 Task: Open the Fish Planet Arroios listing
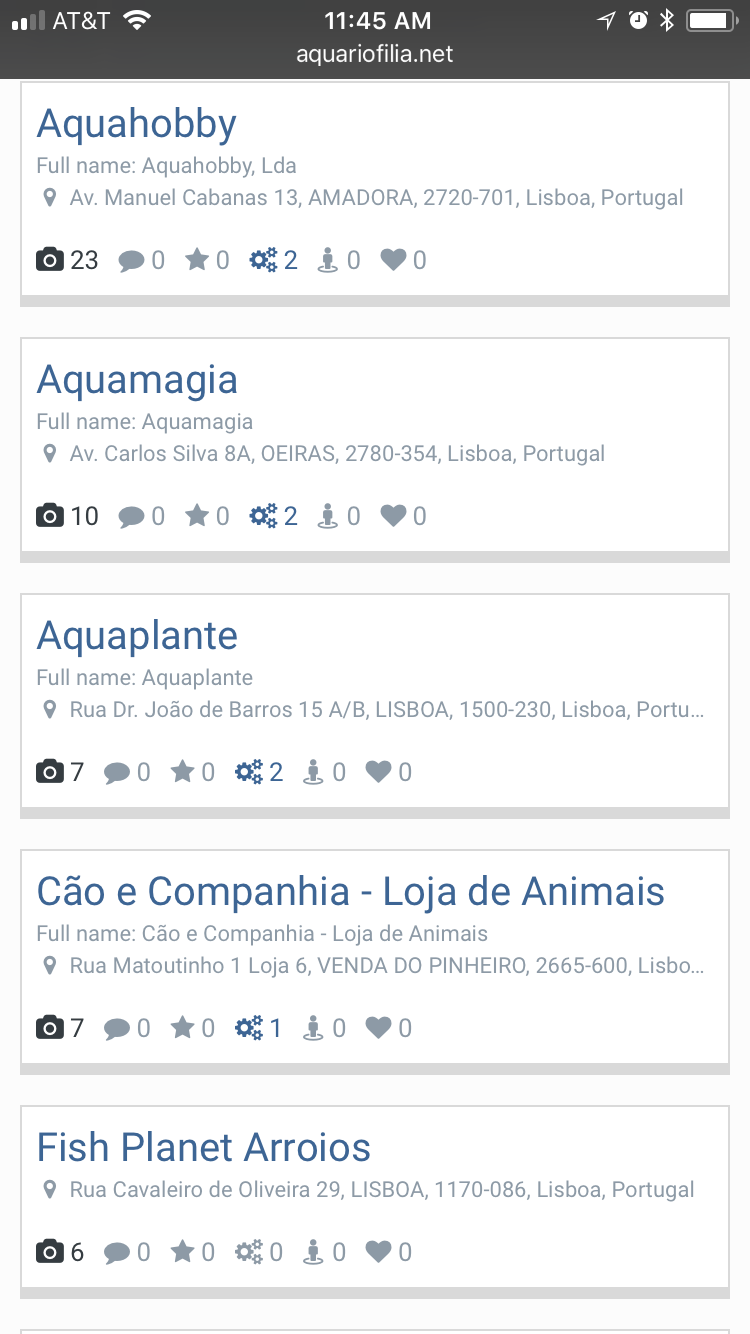(x=203, y=1148)
